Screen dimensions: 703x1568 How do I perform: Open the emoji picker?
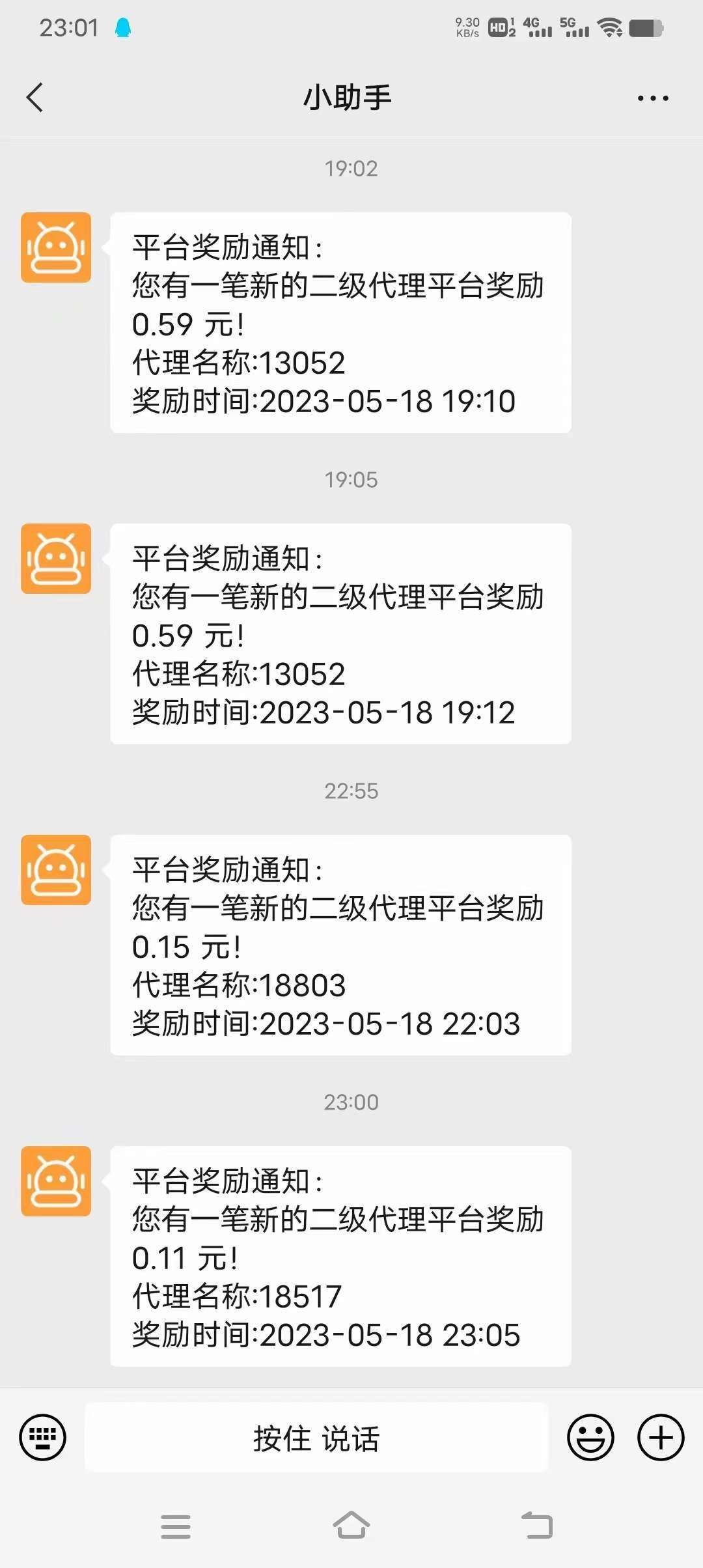tap(590, 1437)
